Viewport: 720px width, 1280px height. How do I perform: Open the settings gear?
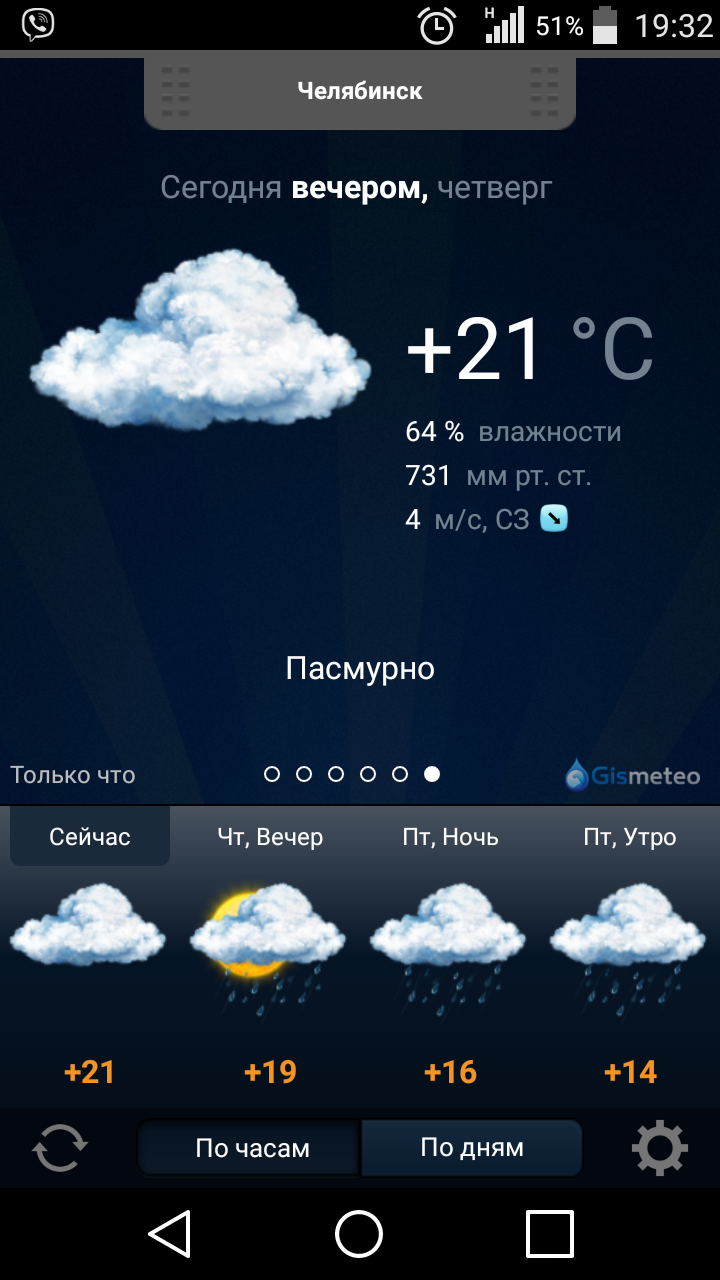click(660, 1148)
